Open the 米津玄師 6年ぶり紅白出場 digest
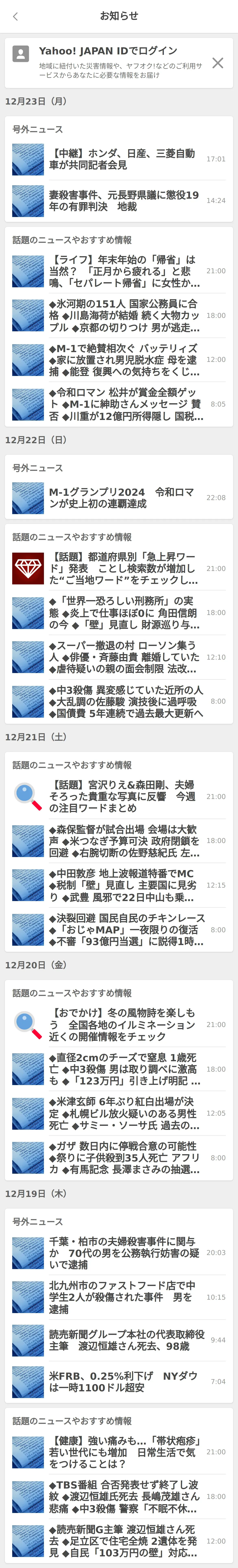Screen dimensions: 238x1568 pyautogui.click(x=121, y=1113)
